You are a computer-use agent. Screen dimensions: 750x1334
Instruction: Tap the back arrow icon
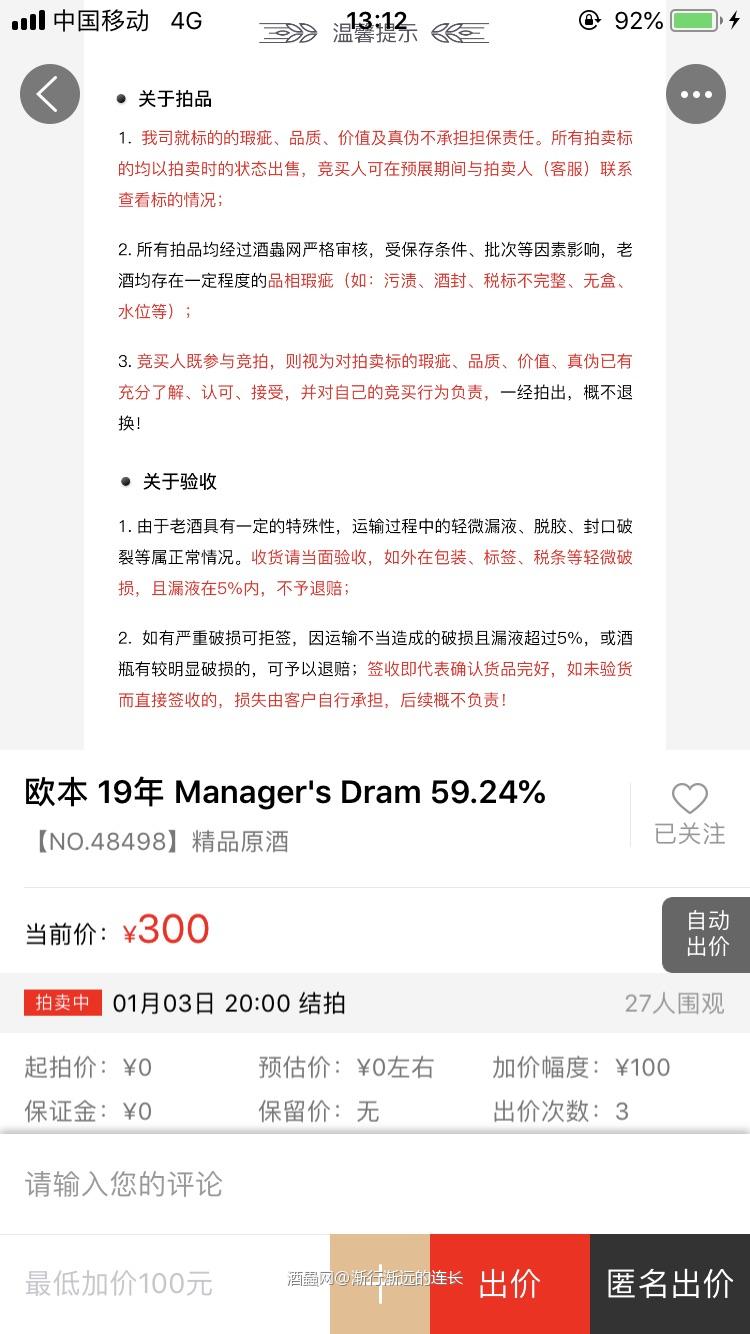pos(50,93)
